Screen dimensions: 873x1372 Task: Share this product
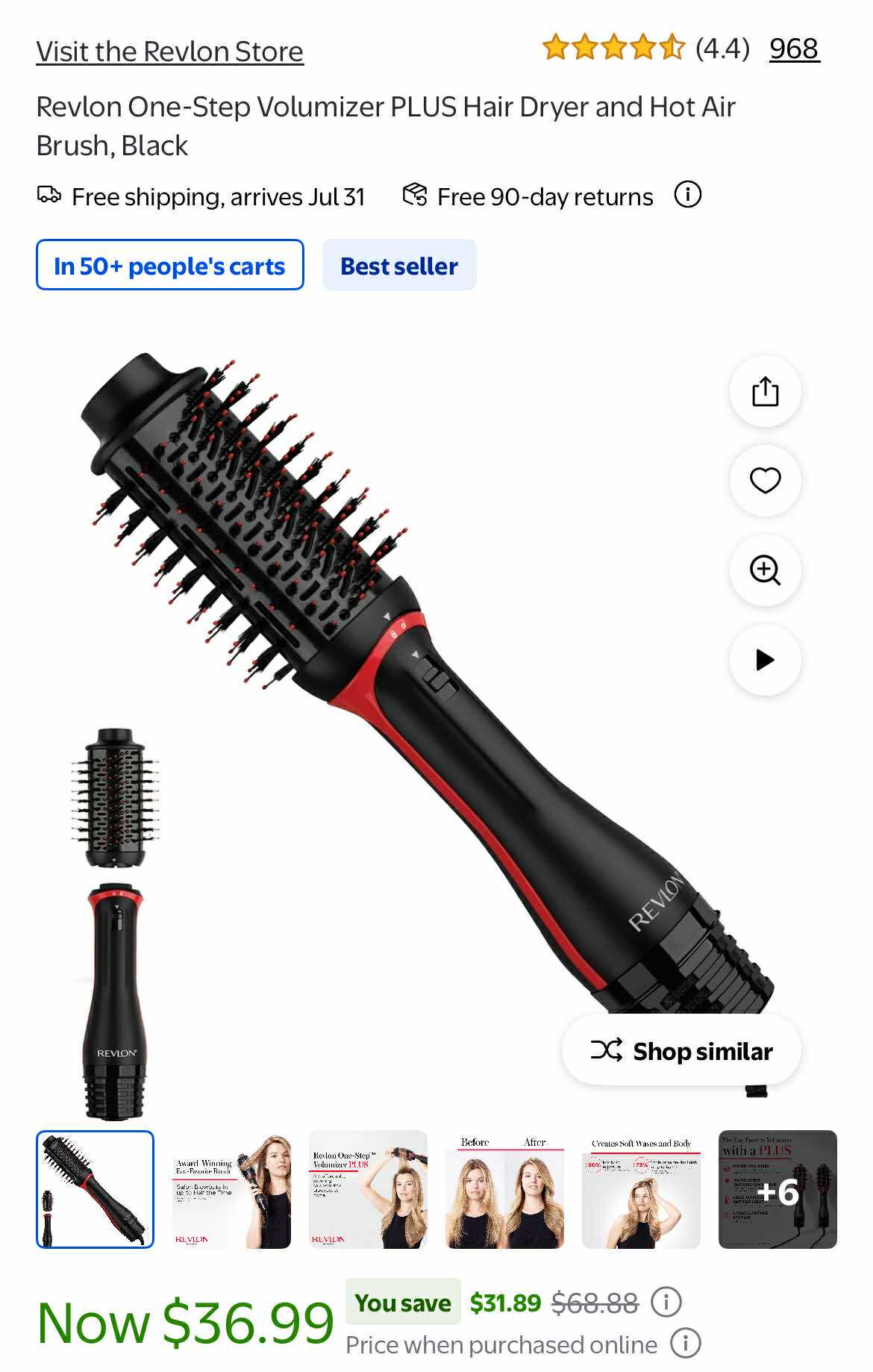click(765, 391)
